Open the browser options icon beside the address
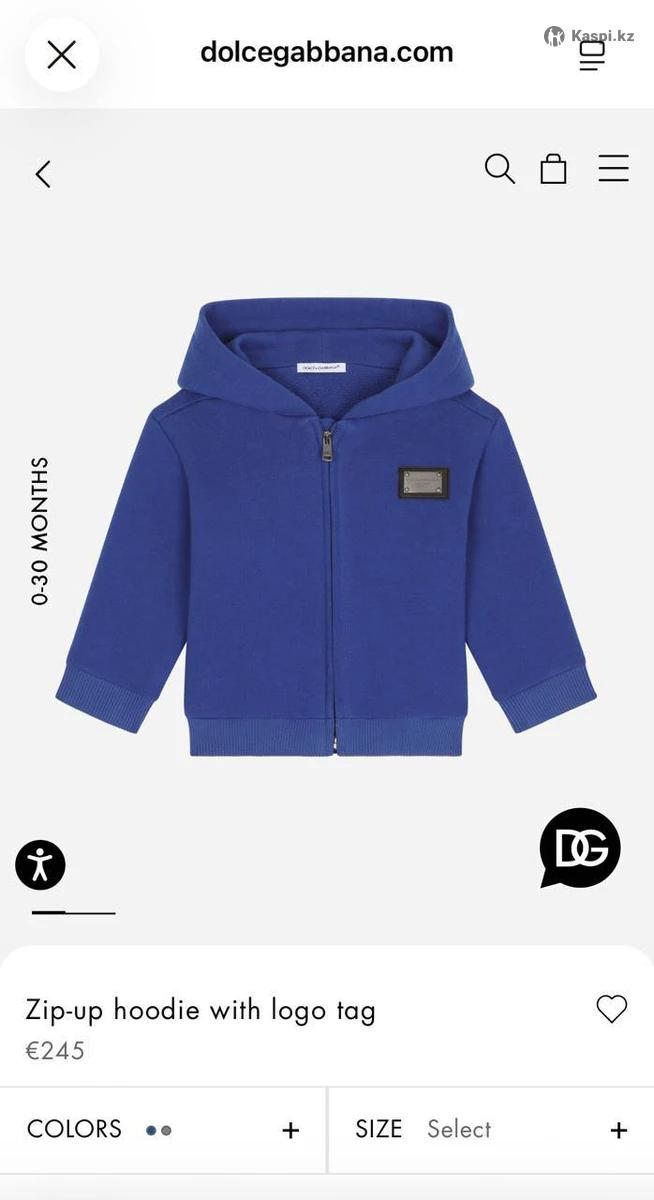The height and width of the screenshot is (1200, 654). coord(592,56)
